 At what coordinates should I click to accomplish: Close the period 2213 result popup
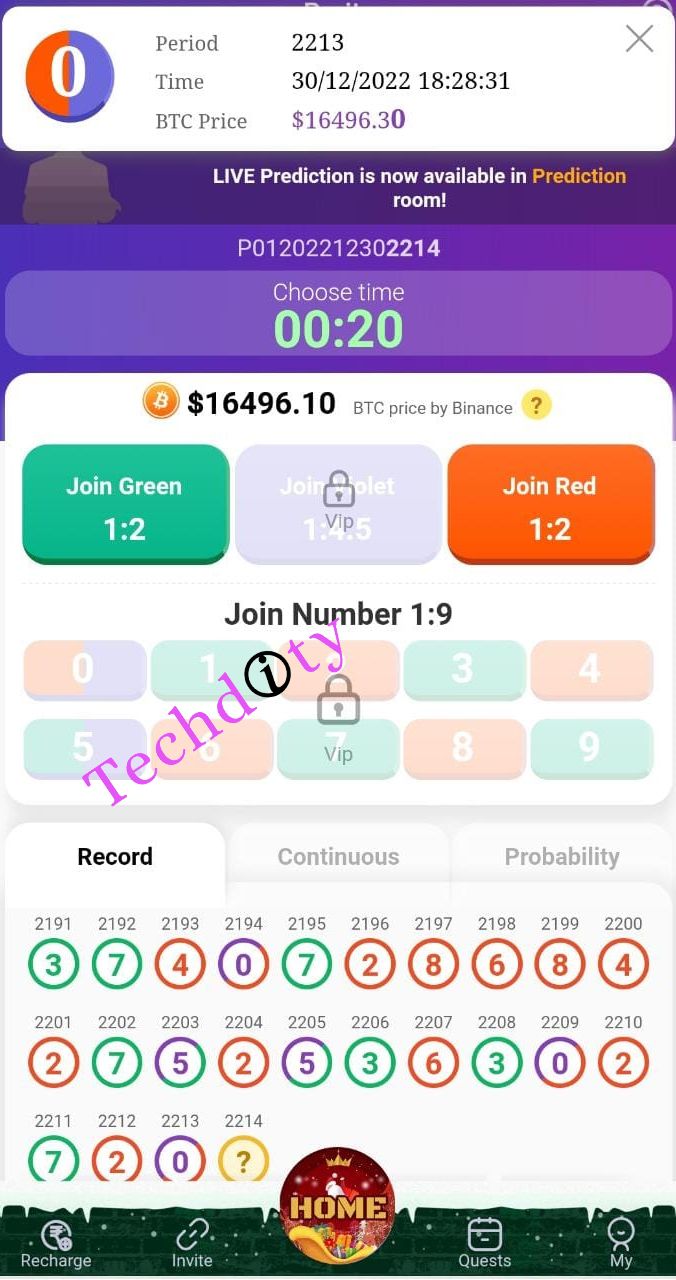[639, 39]
